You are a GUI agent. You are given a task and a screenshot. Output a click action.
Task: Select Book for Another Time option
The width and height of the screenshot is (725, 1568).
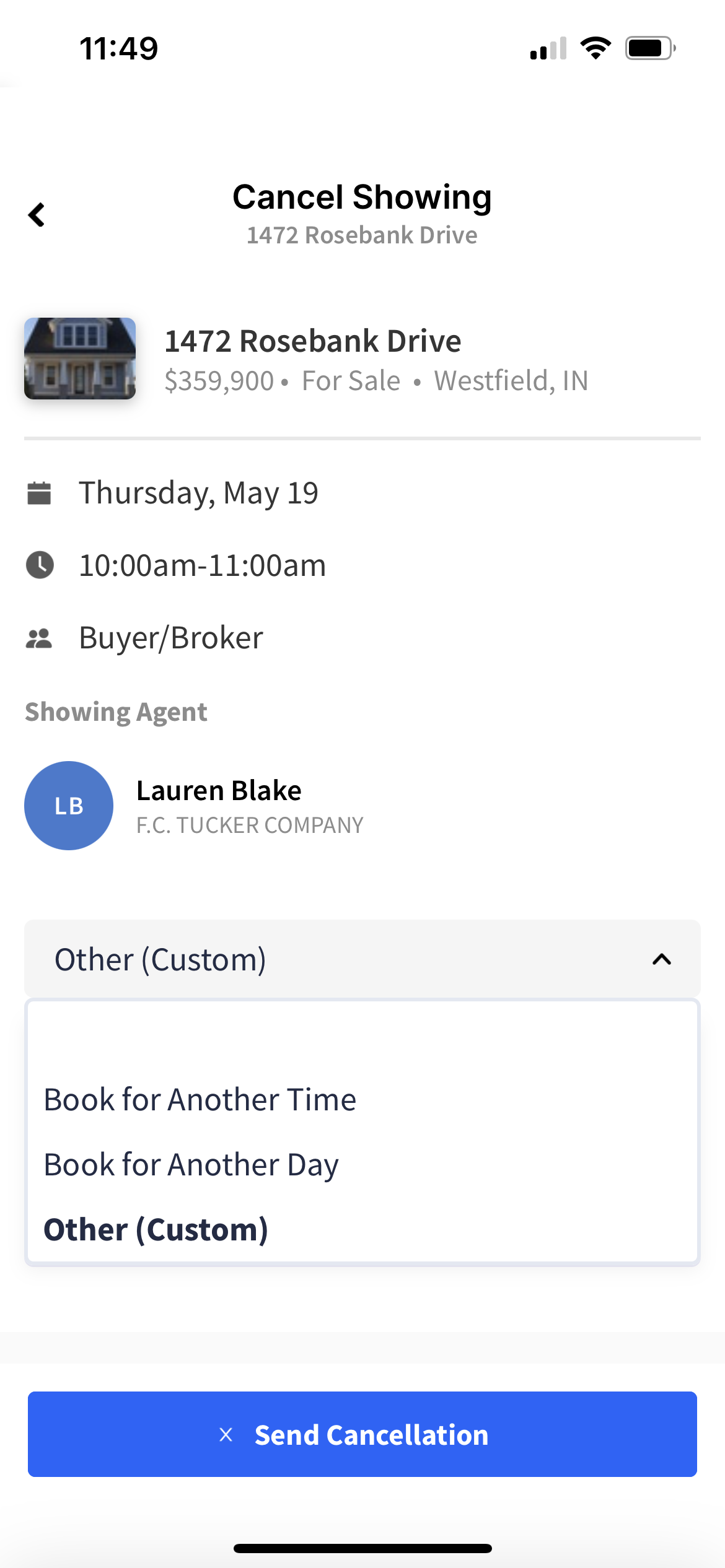(x=200, y=1100)
